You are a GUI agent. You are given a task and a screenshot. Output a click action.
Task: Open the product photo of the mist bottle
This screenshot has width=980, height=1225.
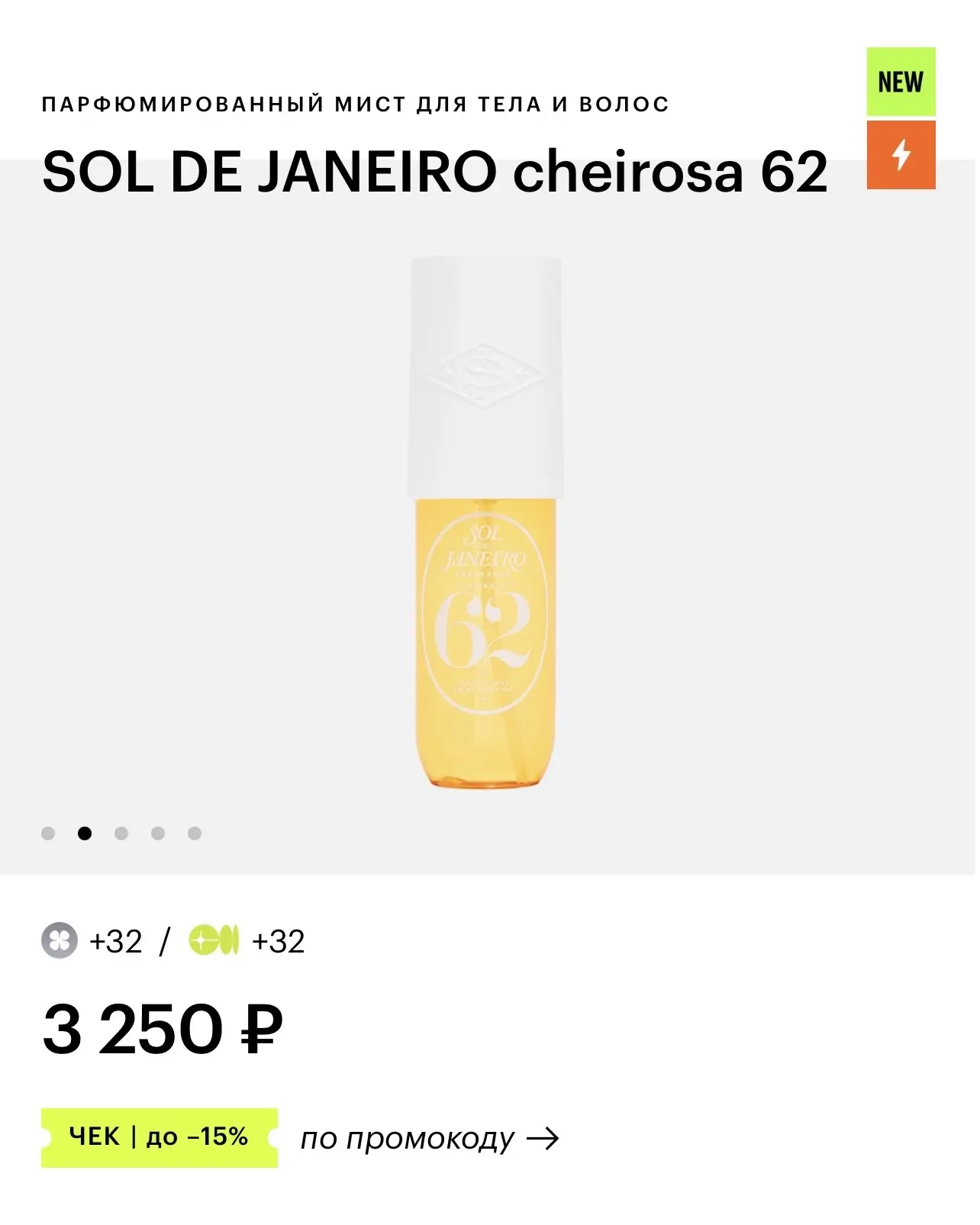(x=486, y=523)
